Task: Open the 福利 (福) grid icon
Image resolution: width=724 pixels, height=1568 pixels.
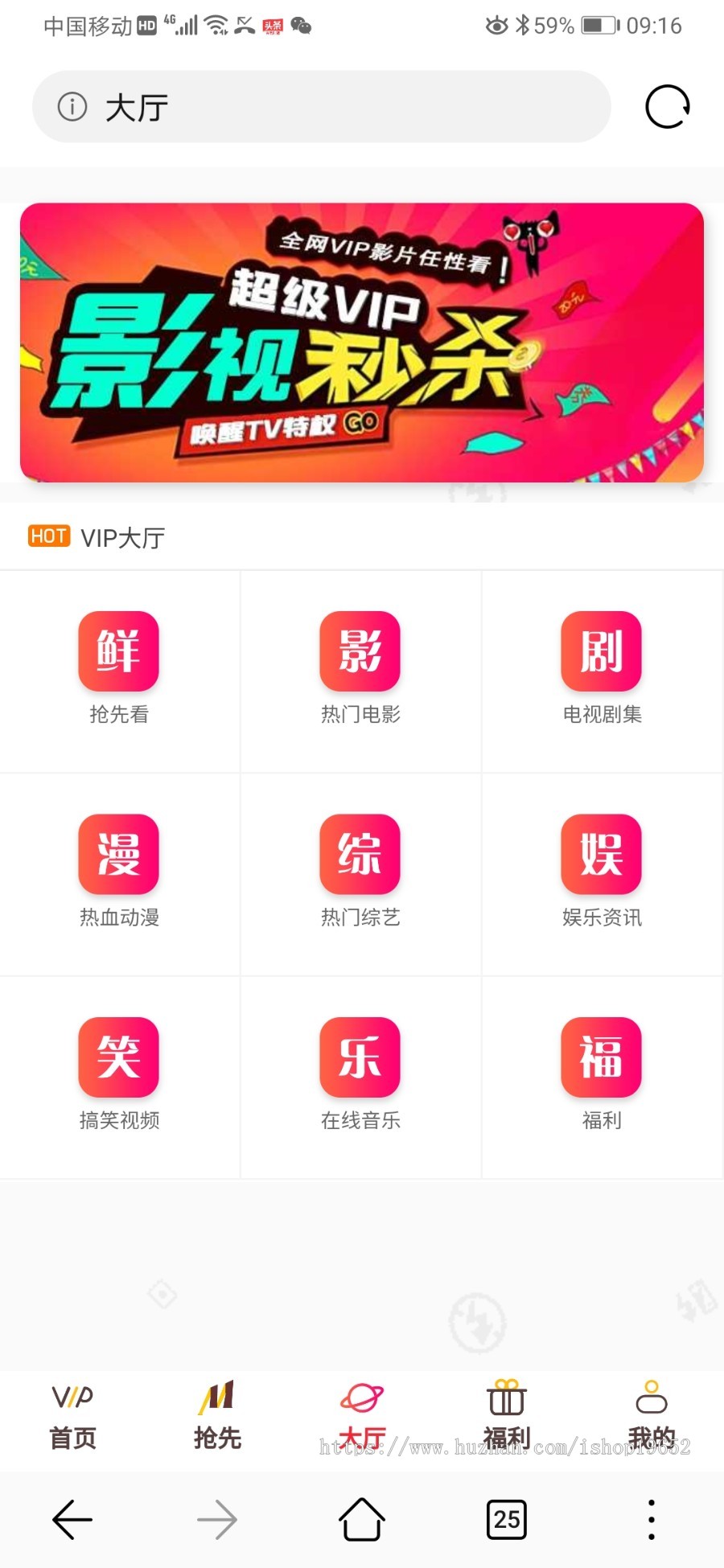Action: (601, 1057)
